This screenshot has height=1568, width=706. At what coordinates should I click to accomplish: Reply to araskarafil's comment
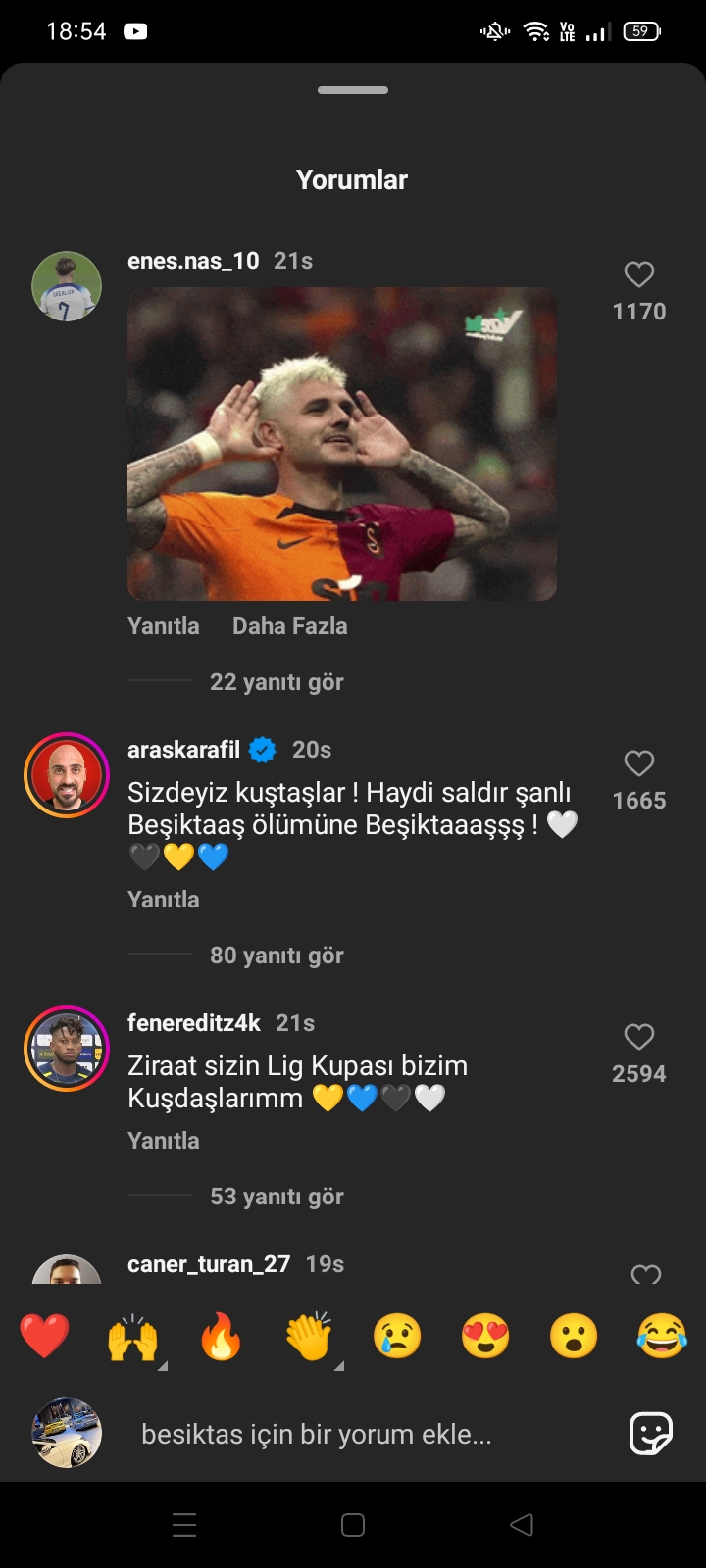(x=163, y=900)
